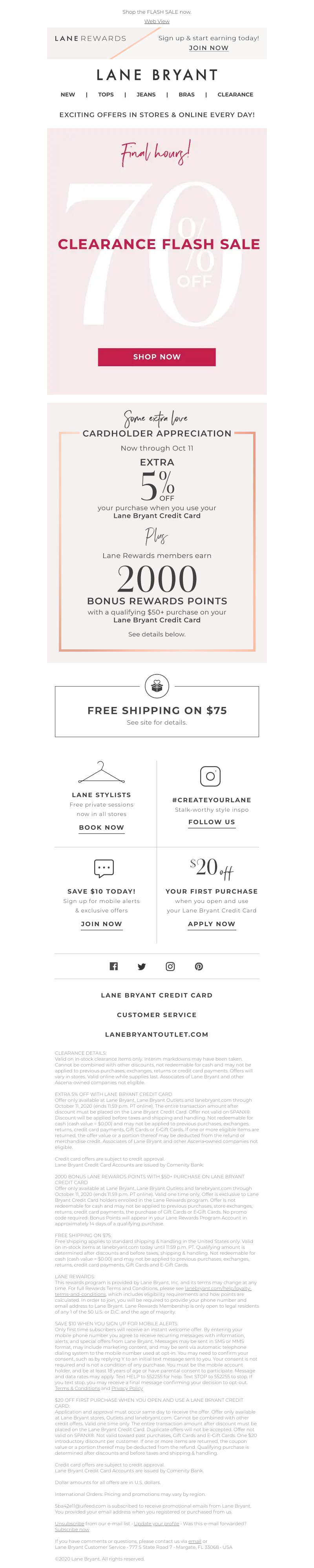The width and height of the screenshot is (314, 1568).
Task: Open the Web View link
Action: pyautogui.click(x=157, y=21)
